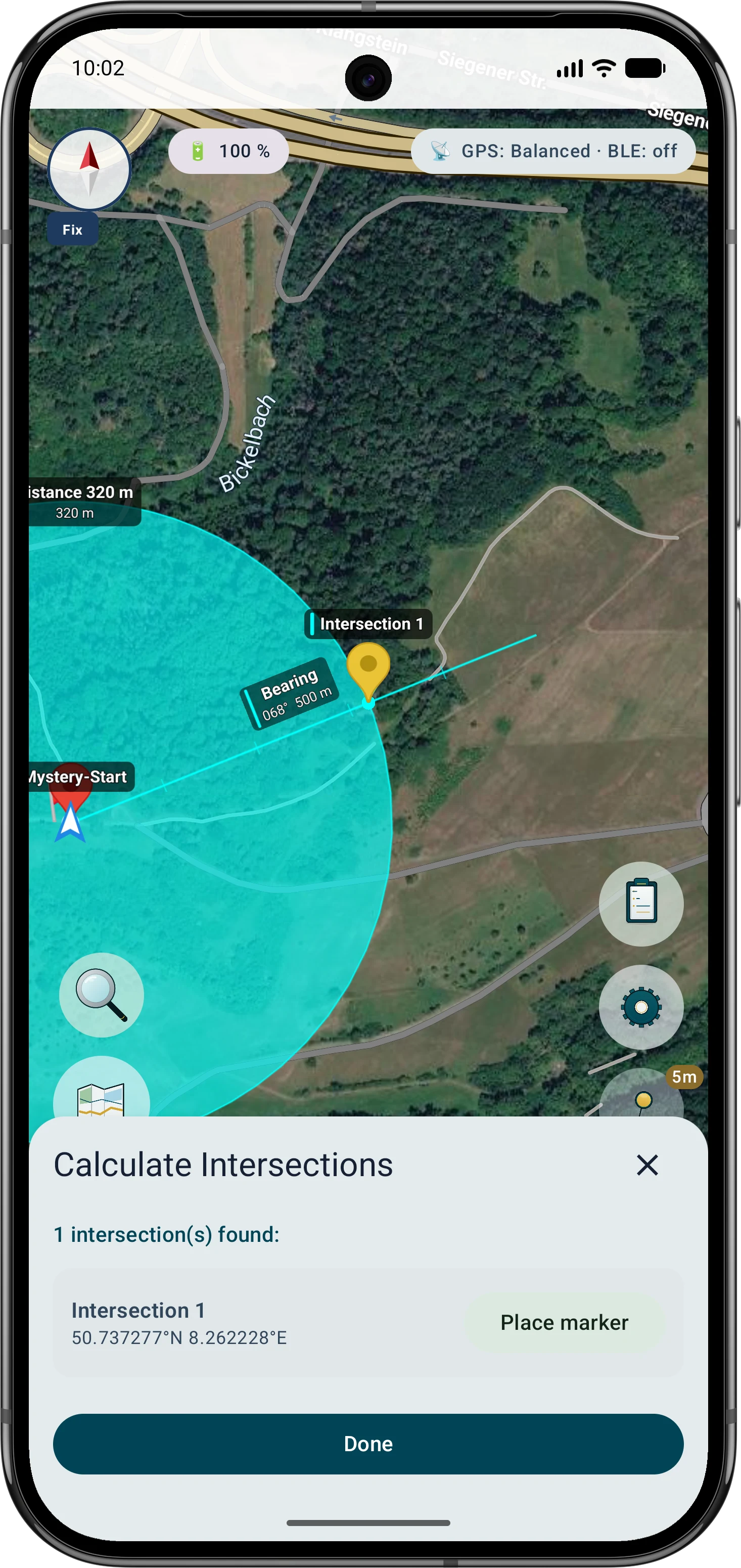This screenshot has width=741, height=1568.
Task: Select the yellow Intersection 1 map pin
Action: click(368, 671)
